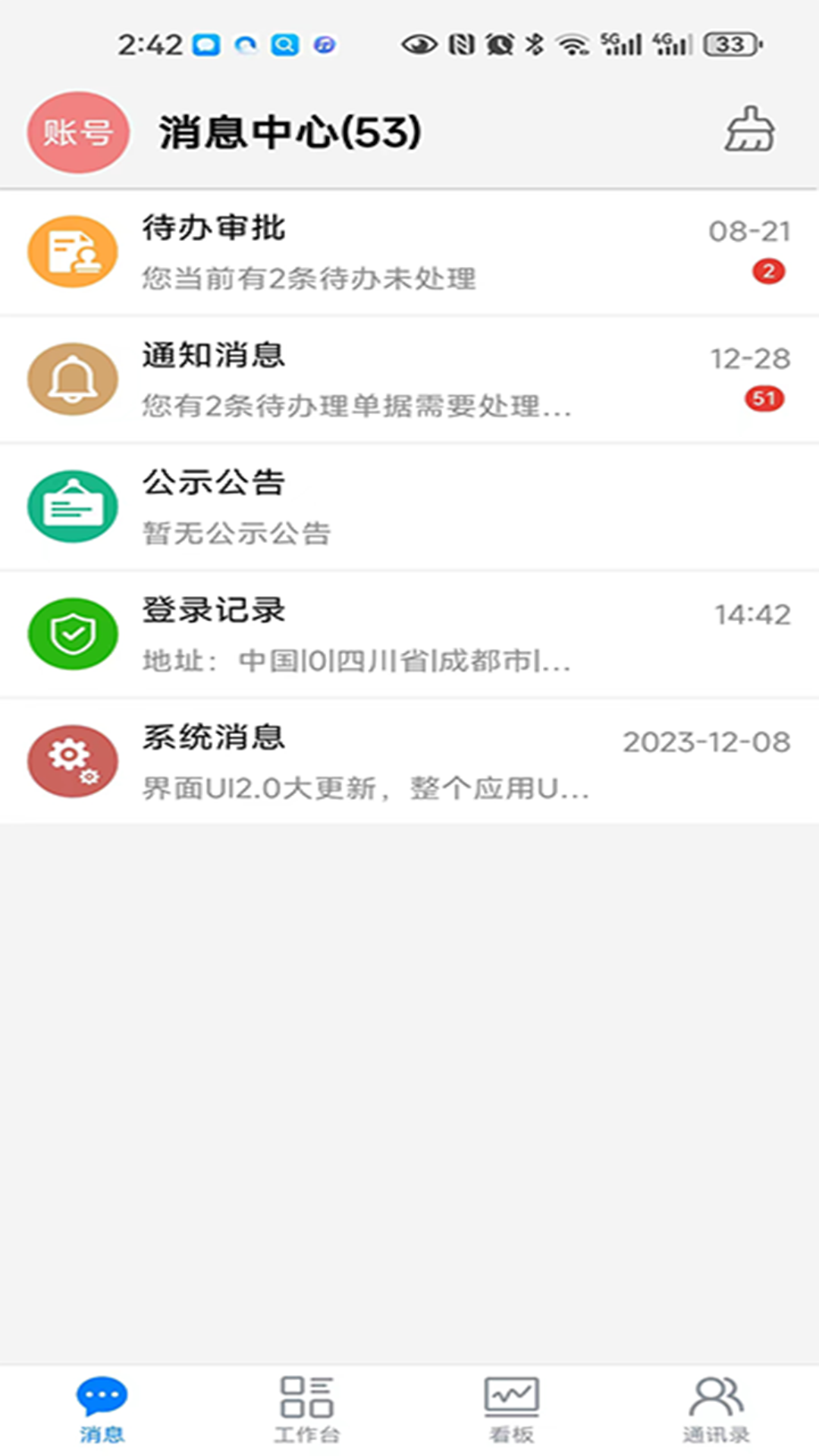Image resolution: width=819 pixels, height=1456 pixels.
Task: Open the 登录记录 shield checkmark icon
Action: [72, 635]
